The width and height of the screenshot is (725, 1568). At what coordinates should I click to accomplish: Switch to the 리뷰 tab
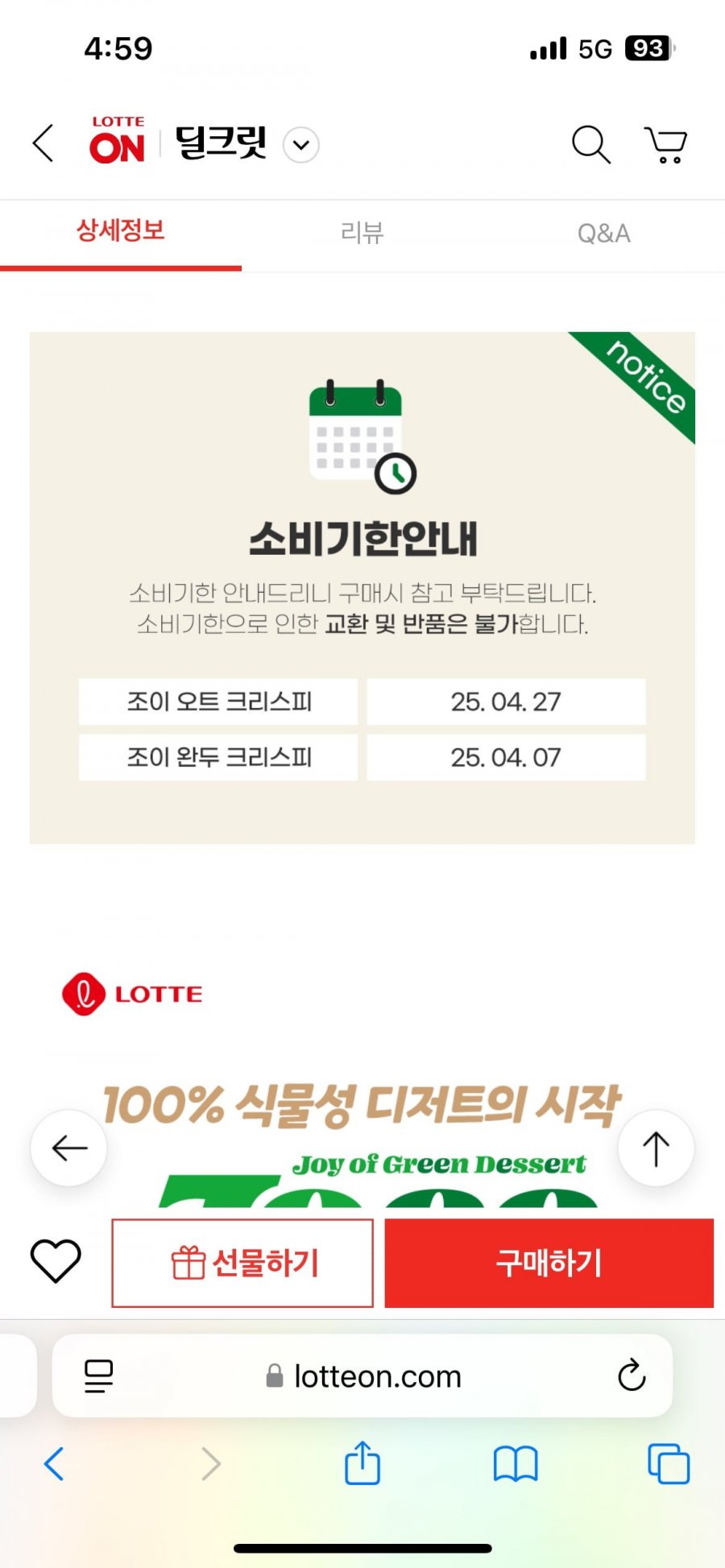pyautogui.click(x=362, y=233)
